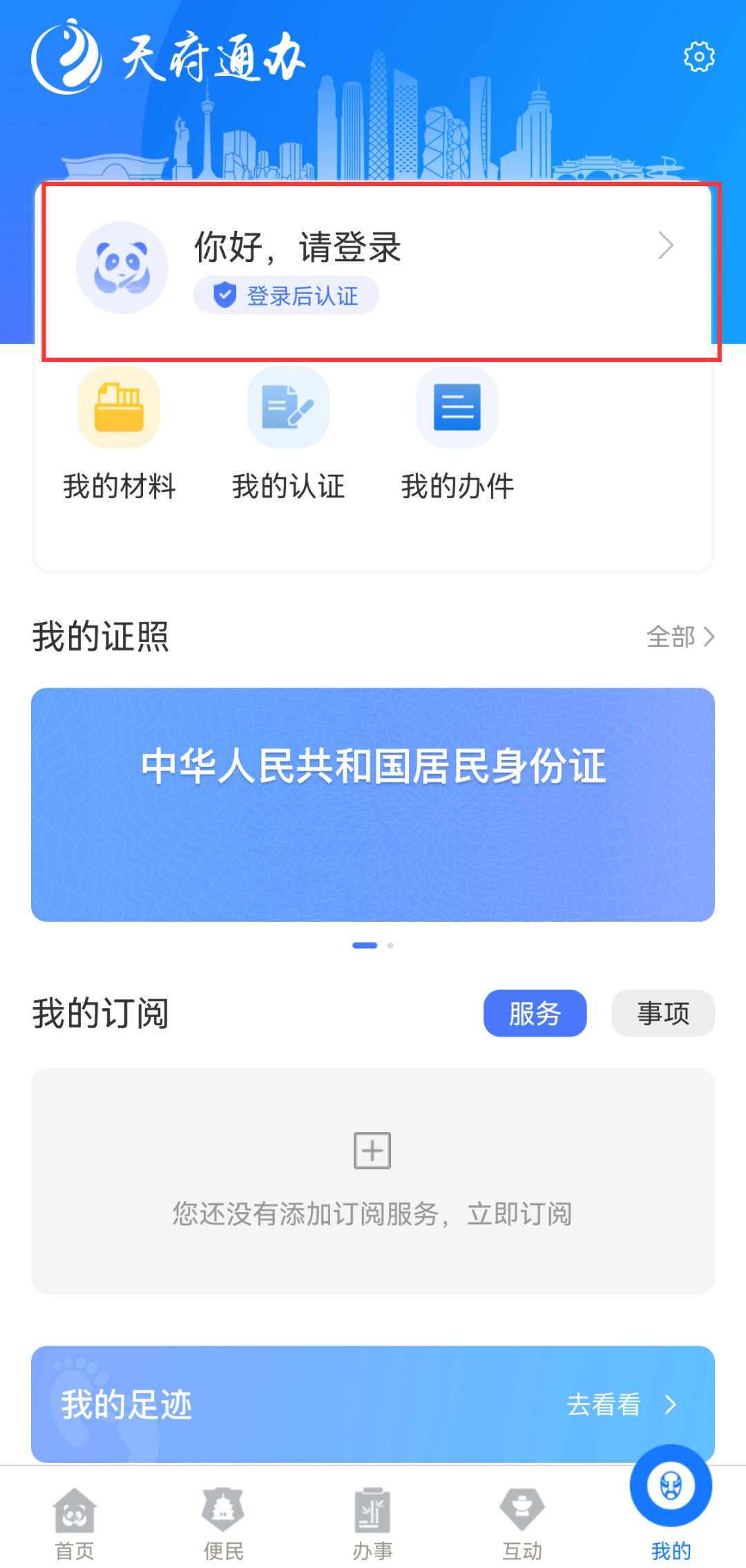Viewport: 746px width, 1568px height.
Task: Open the floating assistant mask button
Action: click(671, 1485)
